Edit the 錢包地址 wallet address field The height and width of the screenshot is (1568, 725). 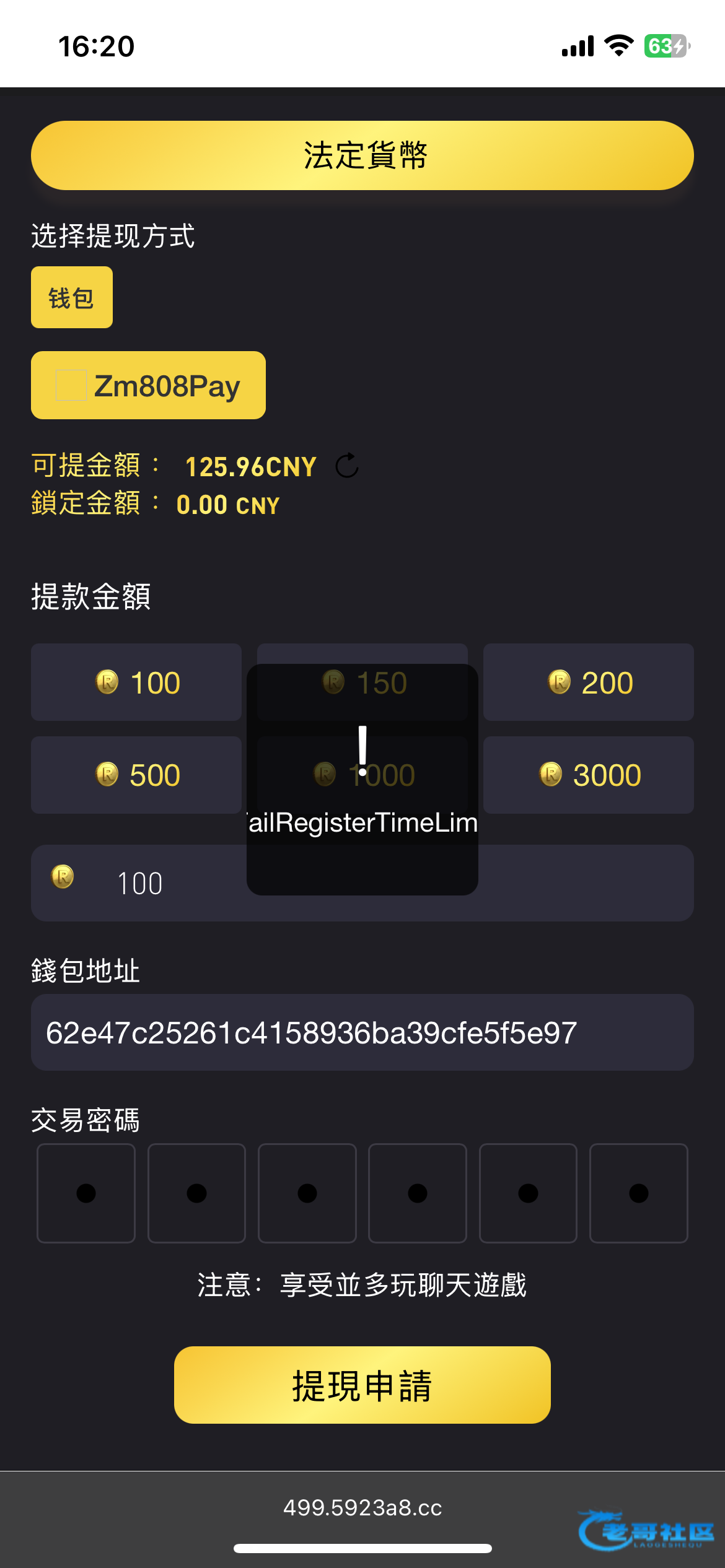click(362, 1033)
